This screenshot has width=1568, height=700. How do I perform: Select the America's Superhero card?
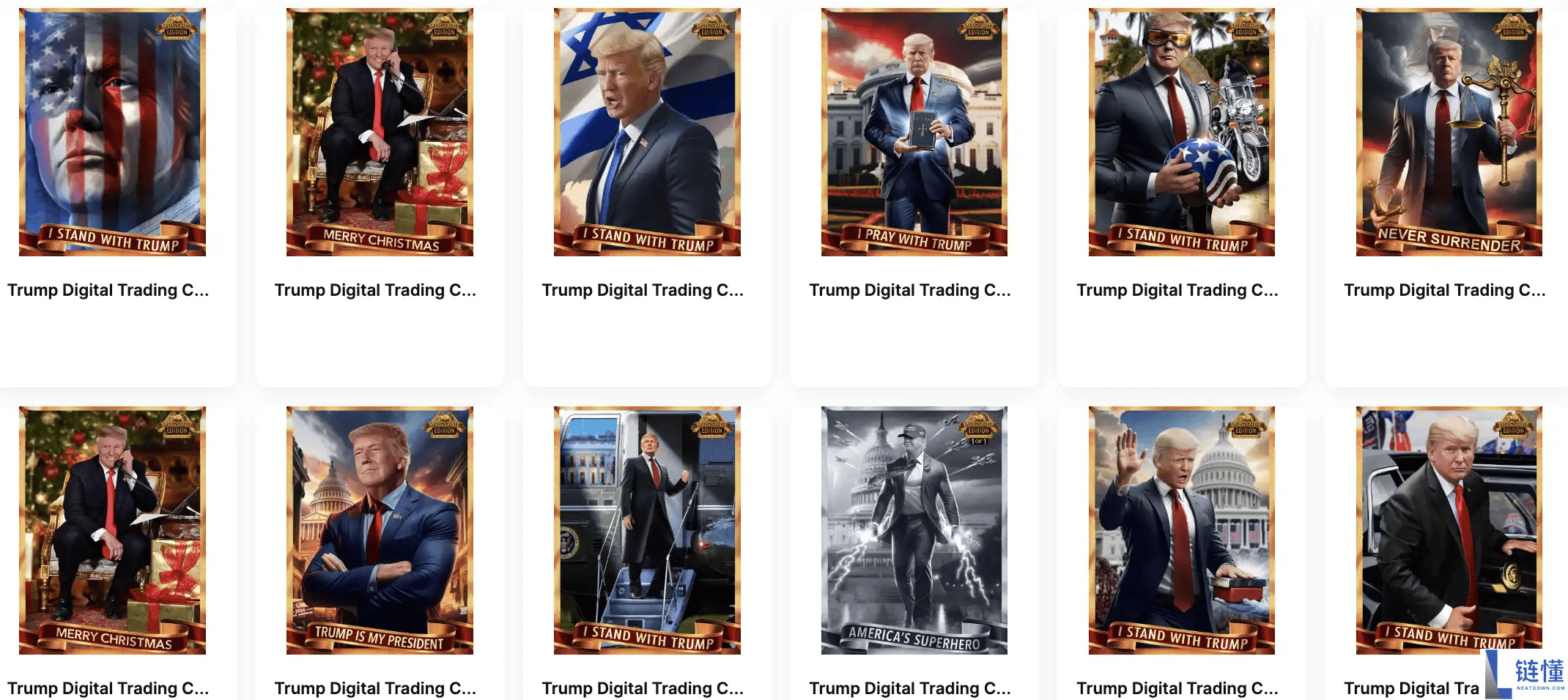pyautogui.click(x=914, y=530)
